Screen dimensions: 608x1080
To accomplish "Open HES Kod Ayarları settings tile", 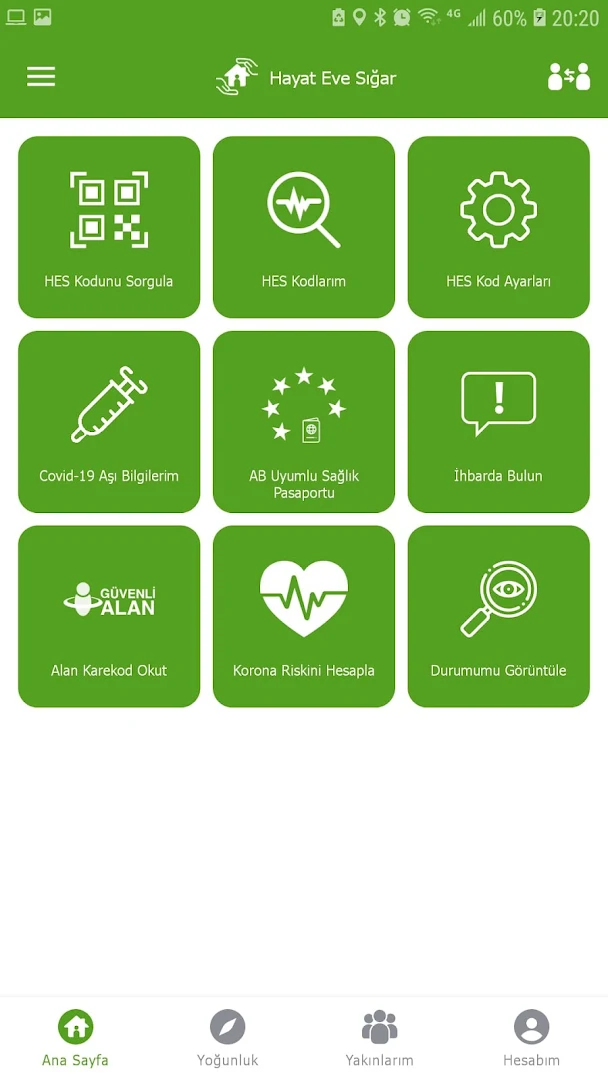I will [498, 227].
